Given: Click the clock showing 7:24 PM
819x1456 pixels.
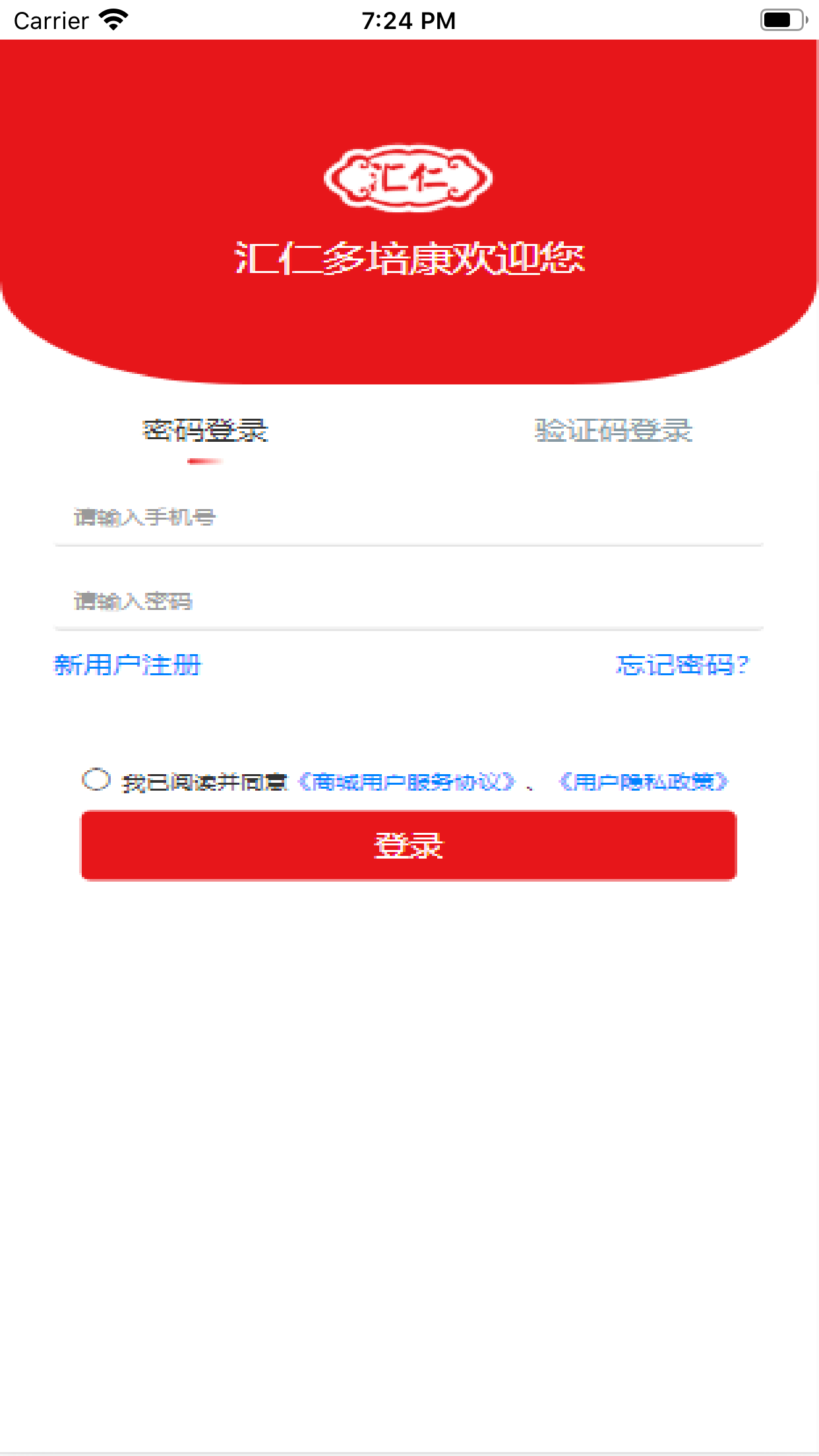Looking at the screenshot, I should point(409,20).
